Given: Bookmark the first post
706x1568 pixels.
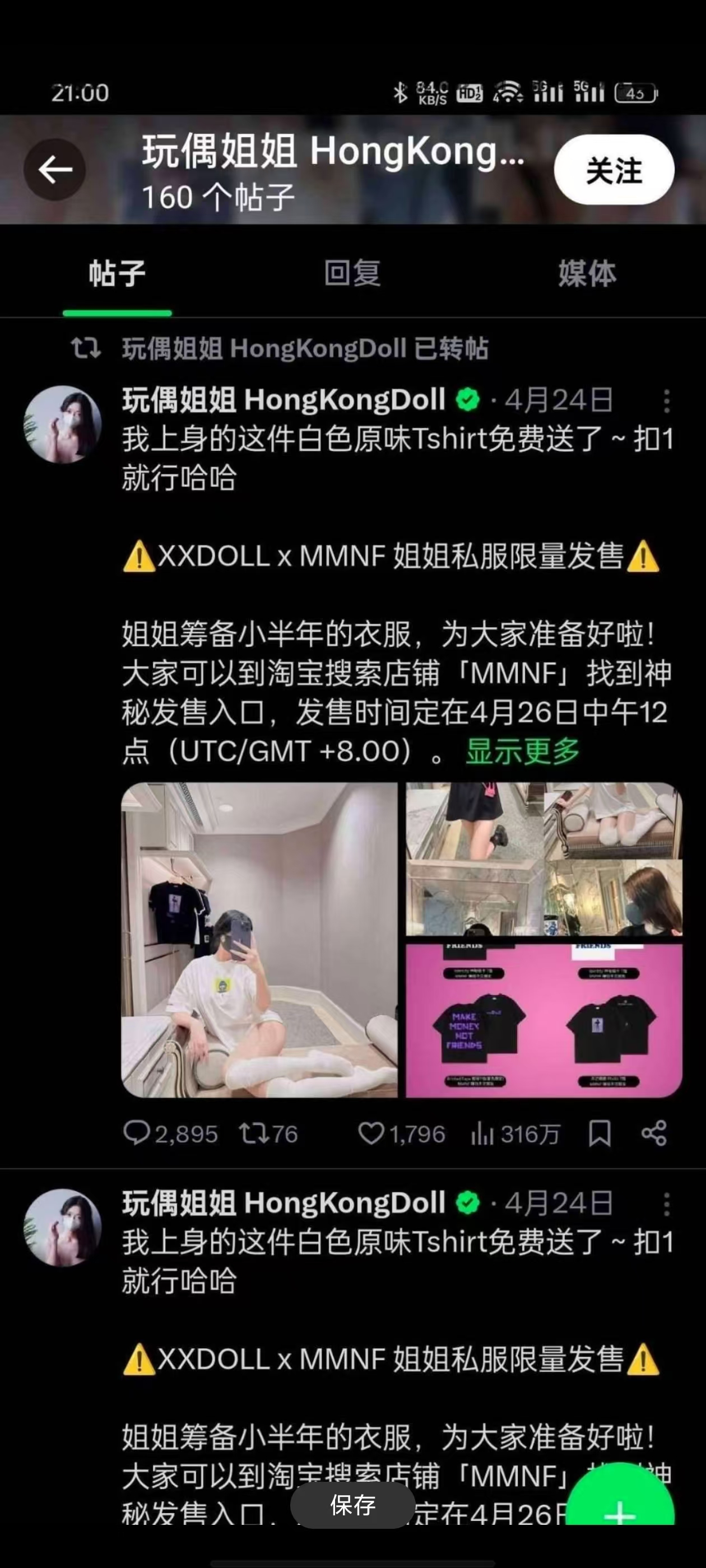Looking at the screenshot, I should click(x=600, y=1133).
